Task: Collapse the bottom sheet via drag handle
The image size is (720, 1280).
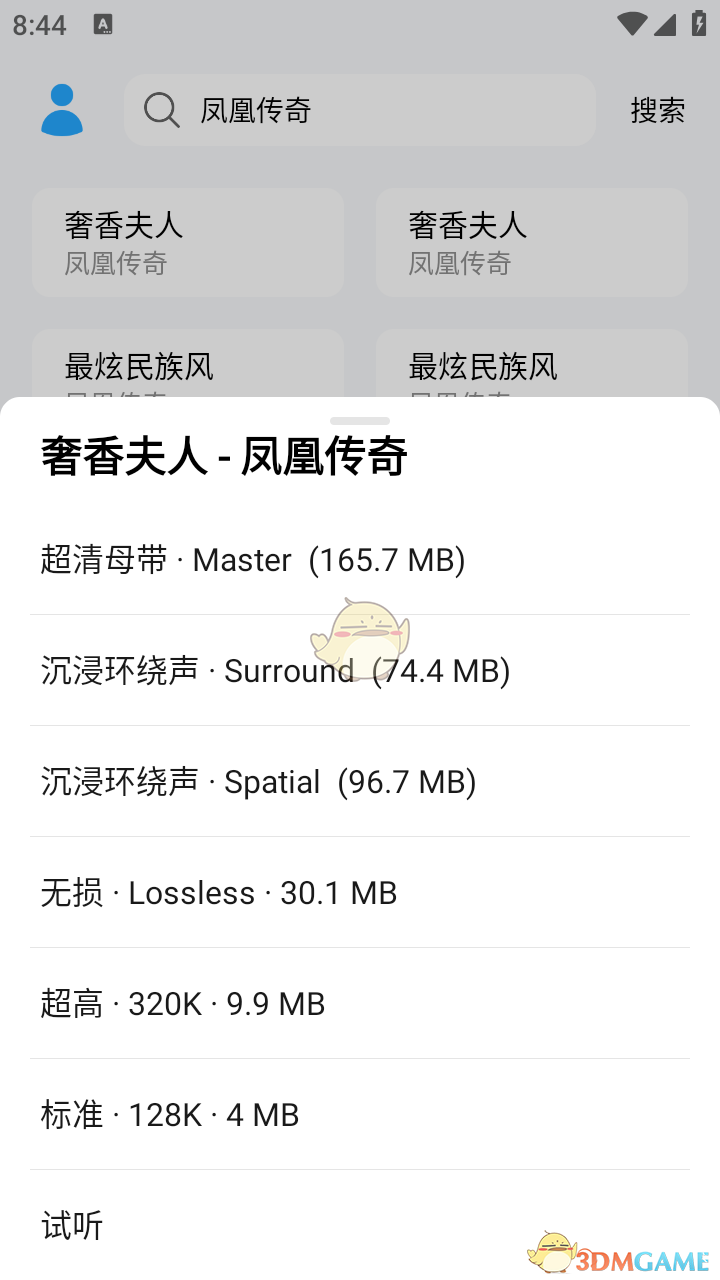Action: click(360, 420)
